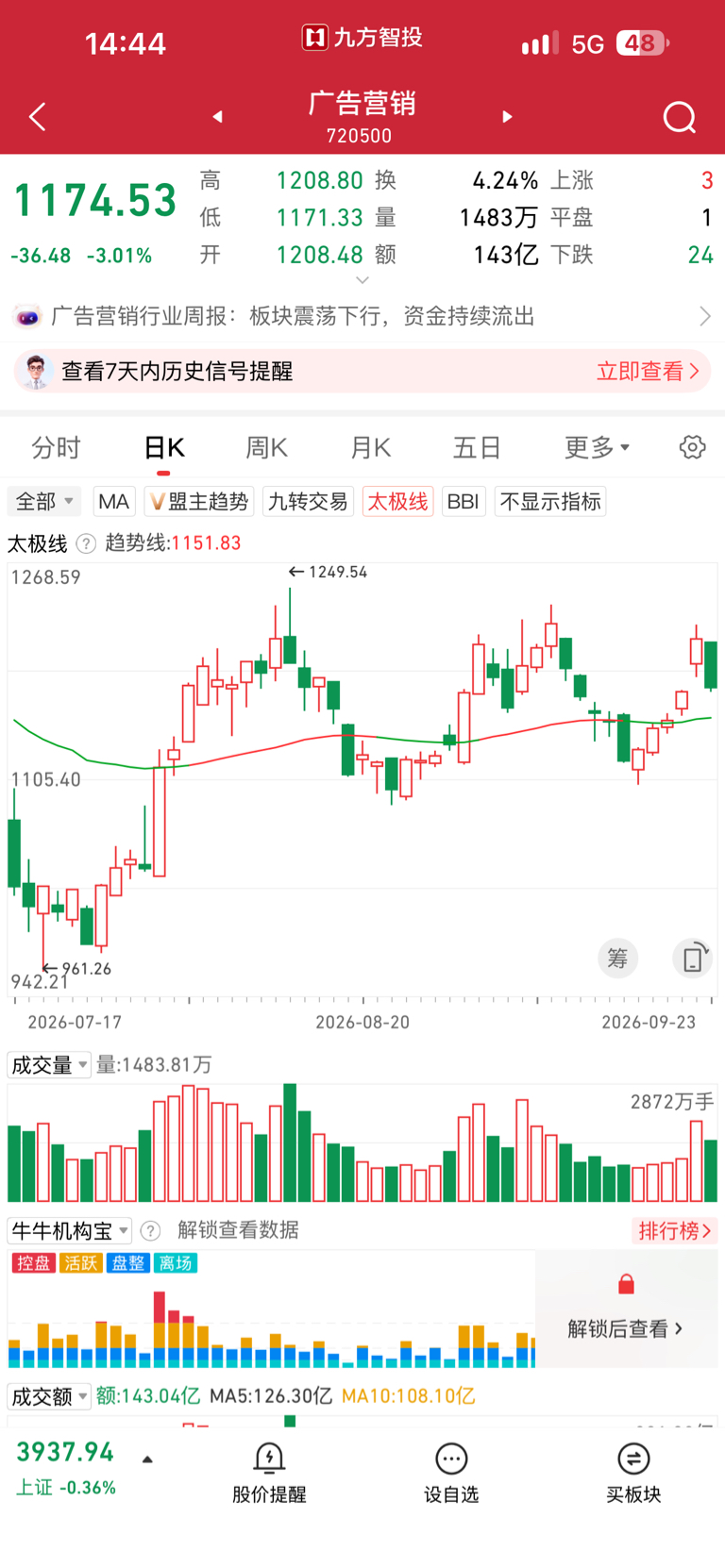Select the 九转交易 indicator chip
725x1568 pixels.
pos(307,501)
